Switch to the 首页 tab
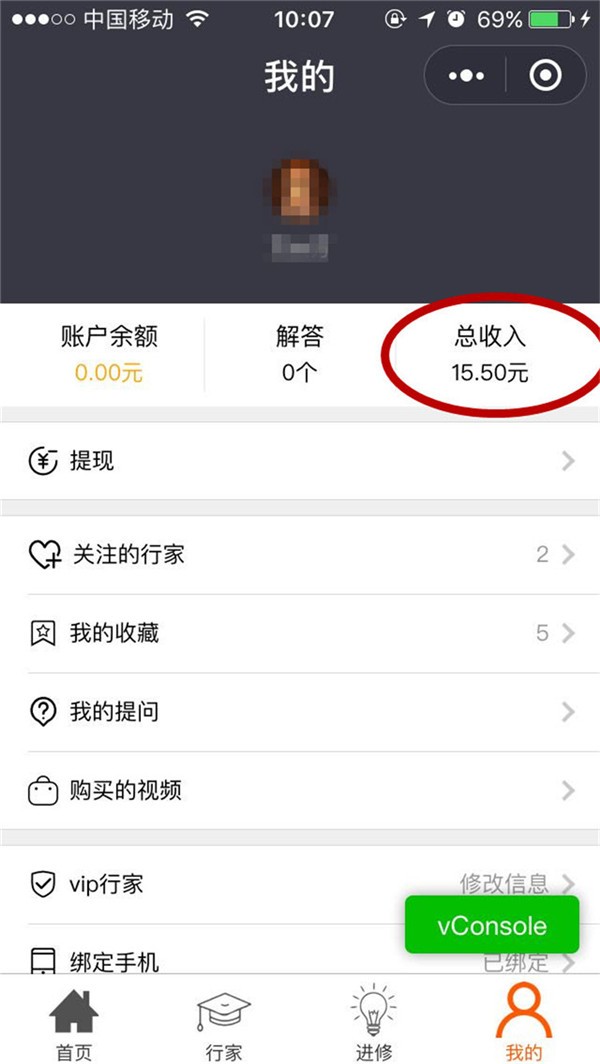This screenshot has width=600, height=1064. click(x=74, y=1022)
